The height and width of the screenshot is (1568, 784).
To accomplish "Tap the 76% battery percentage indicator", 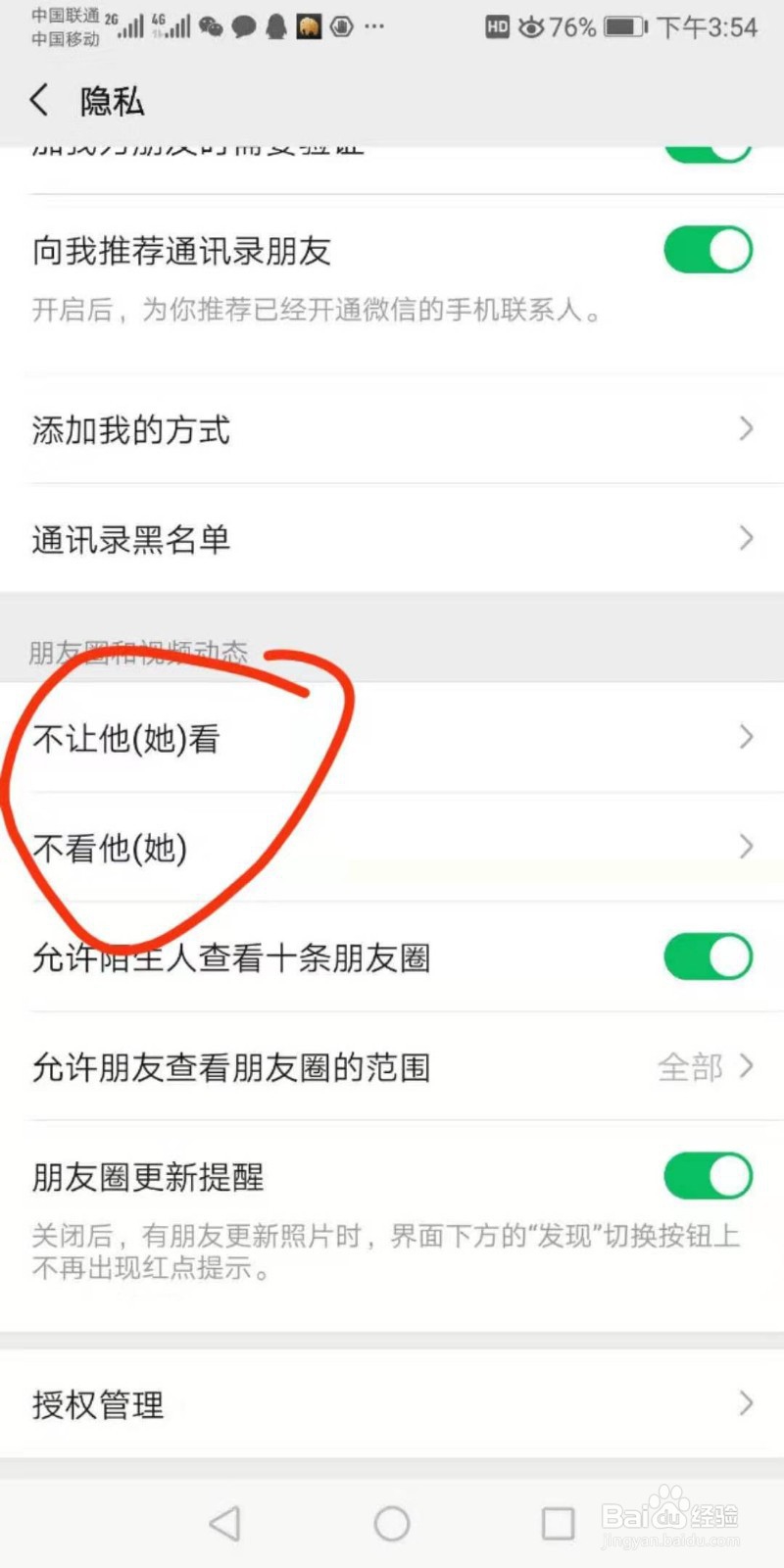I will coord(570,28).
